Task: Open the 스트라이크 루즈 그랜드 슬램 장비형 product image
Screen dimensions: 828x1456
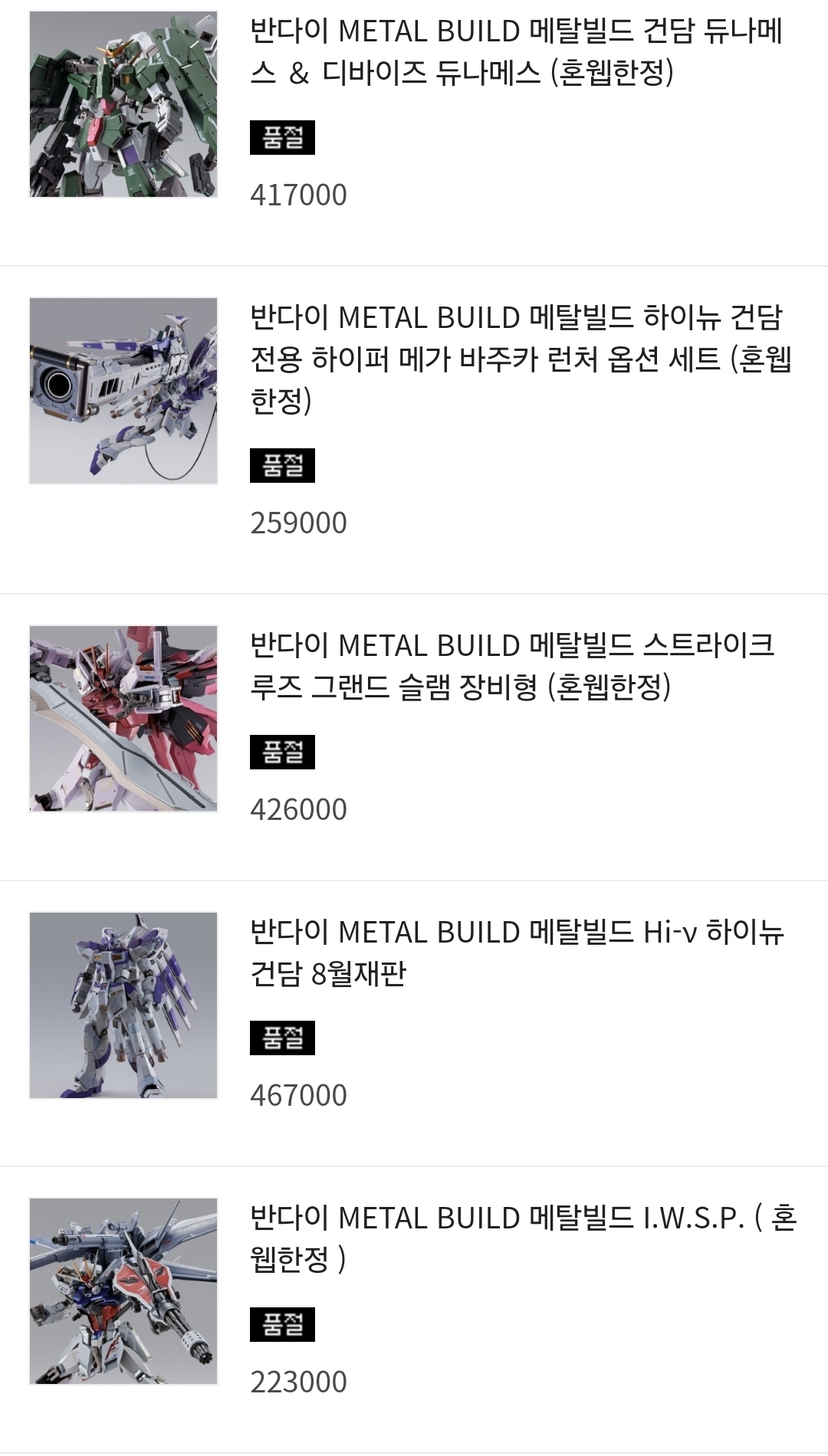Action: click(x=123, y=719)
